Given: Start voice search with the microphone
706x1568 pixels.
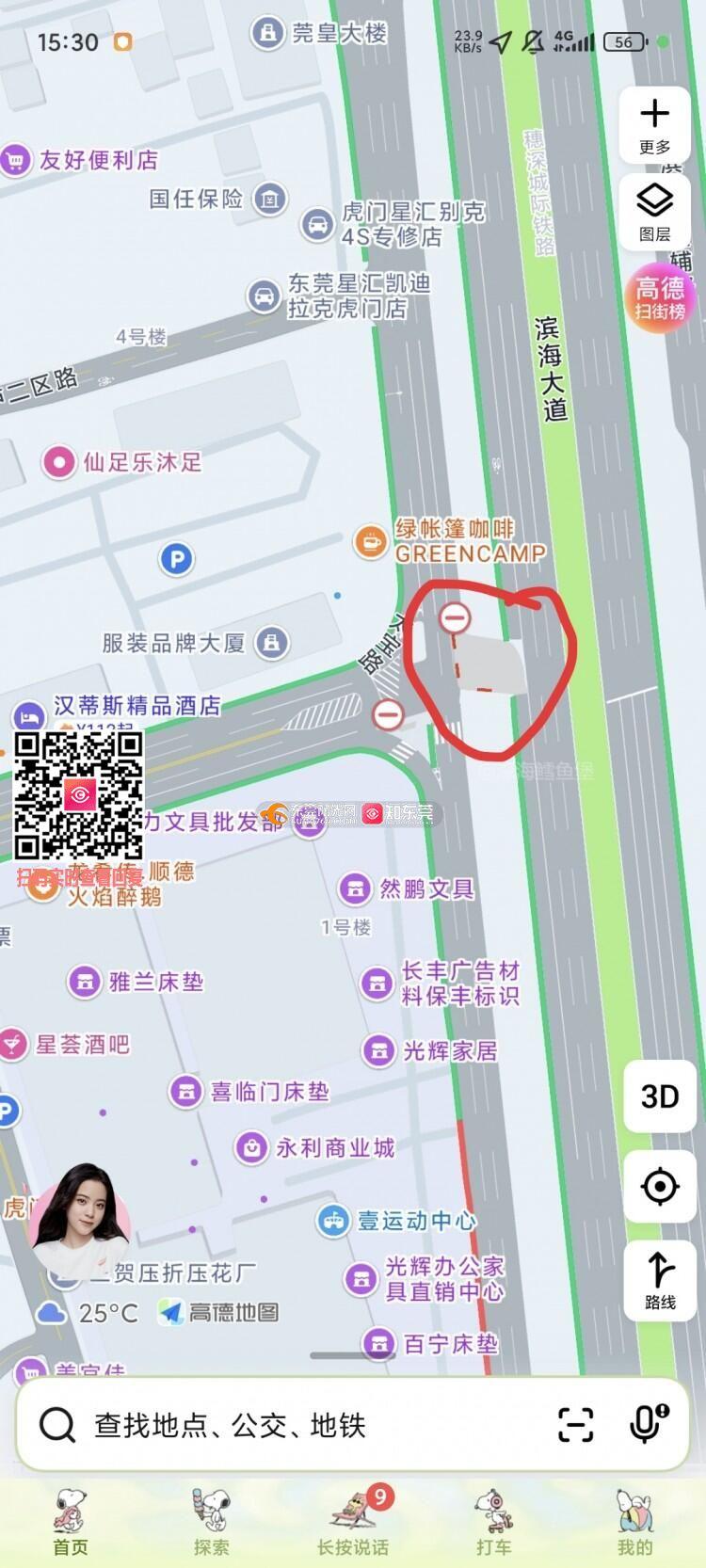Looking at the screenshot, I should pyautogui.click(x=647, y=1425).
